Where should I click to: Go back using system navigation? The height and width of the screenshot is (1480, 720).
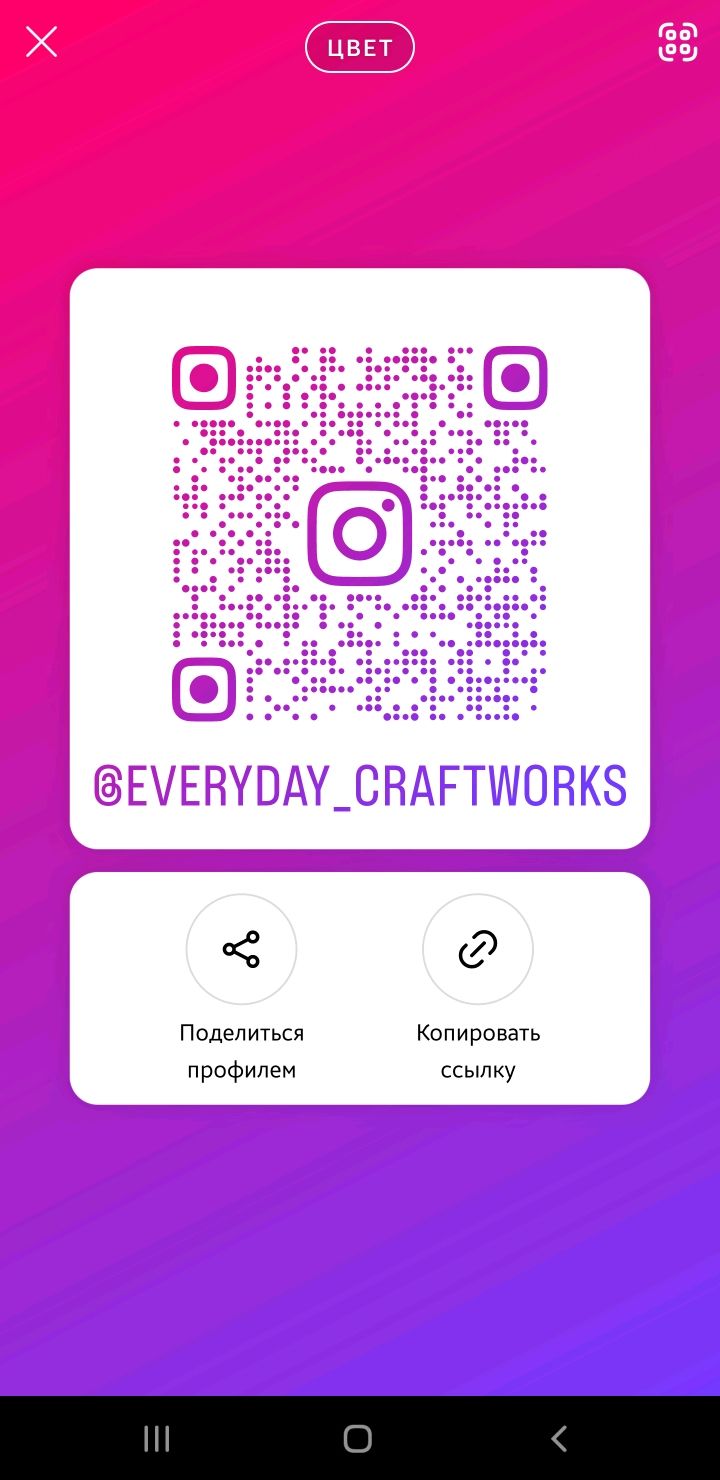pyautogui.click(x=559, y=1438)
